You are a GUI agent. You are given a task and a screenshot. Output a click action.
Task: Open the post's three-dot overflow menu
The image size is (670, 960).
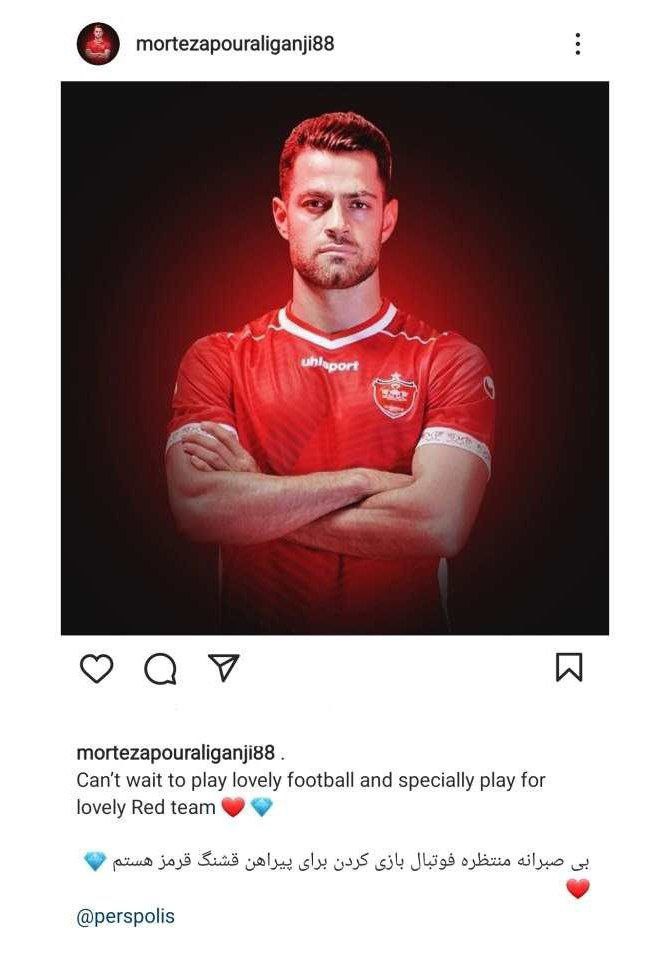[x=577, y=43]
